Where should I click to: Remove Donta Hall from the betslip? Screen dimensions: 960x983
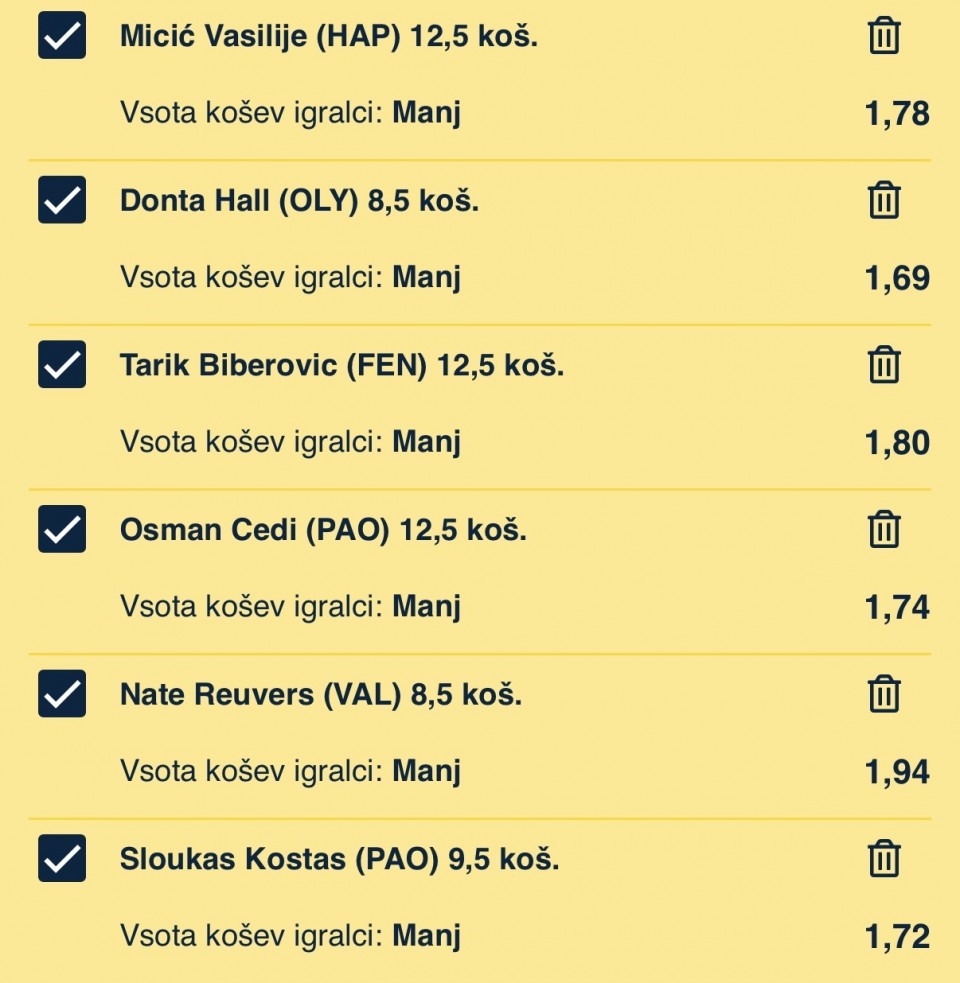(x=884, y=201)
